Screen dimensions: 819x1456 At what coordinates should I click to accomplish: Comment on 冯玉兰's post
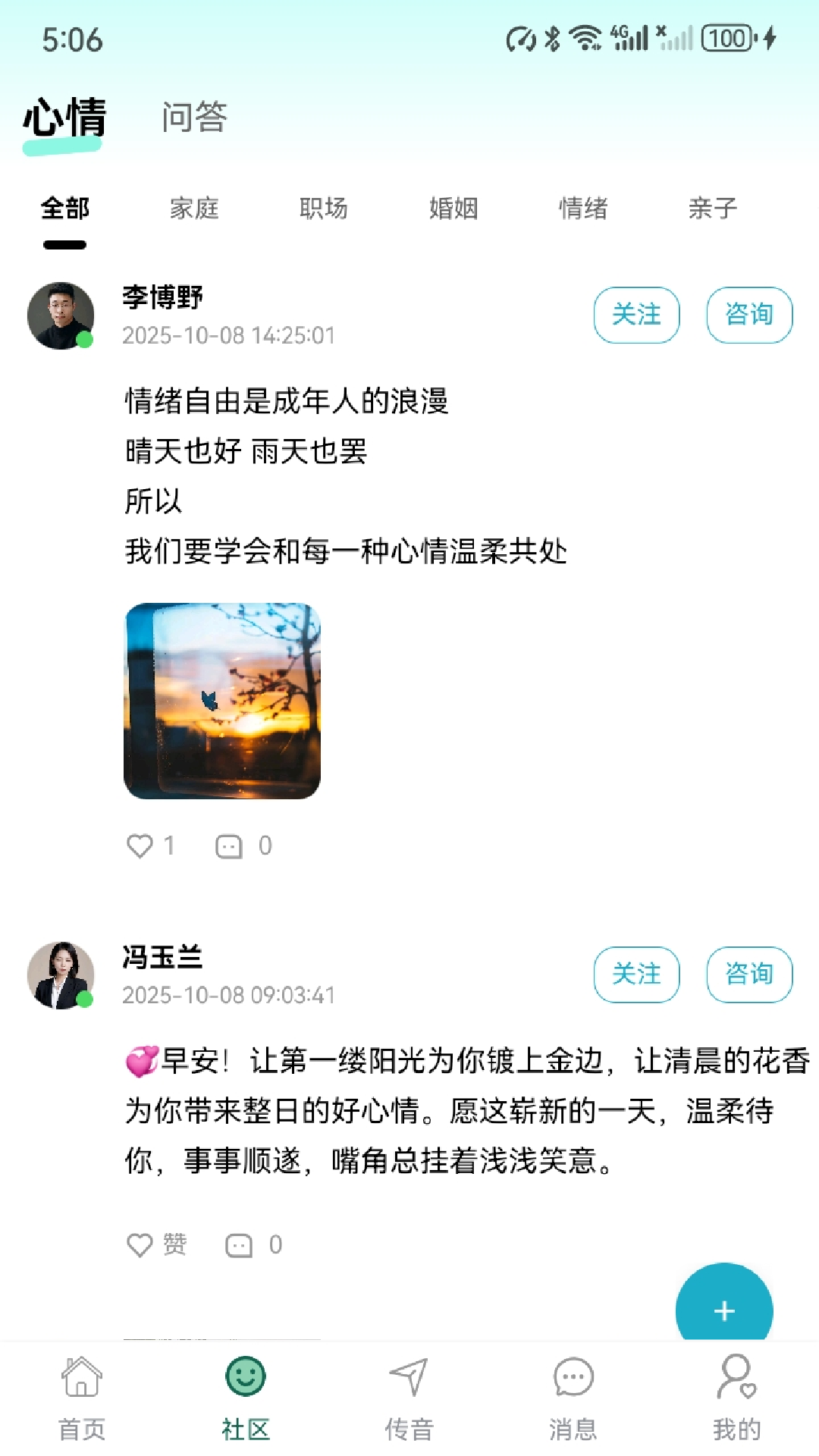(x=240, y=1244)
